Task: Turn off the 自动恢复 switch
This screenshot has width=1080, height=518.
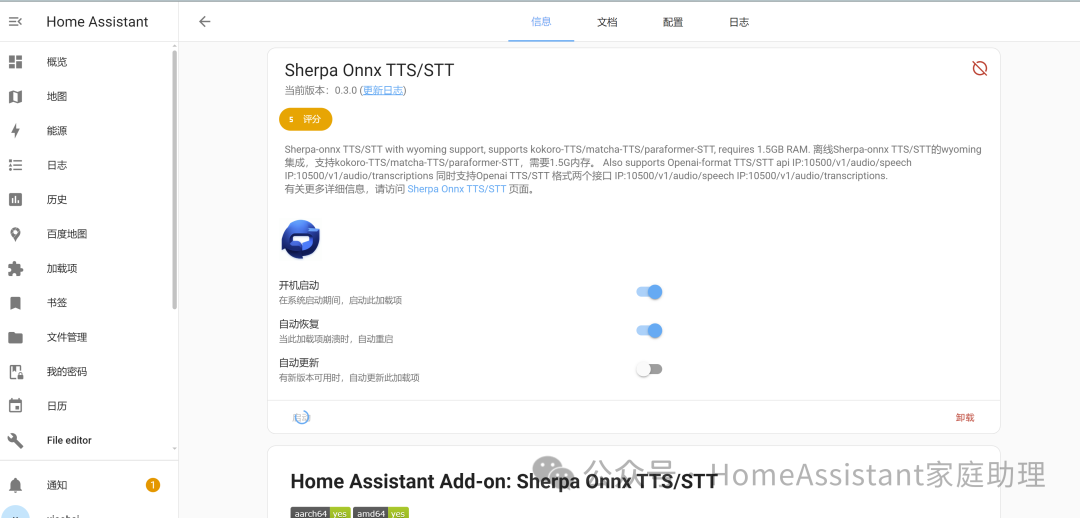Action: pyautogui.click(x=650, y=331)
